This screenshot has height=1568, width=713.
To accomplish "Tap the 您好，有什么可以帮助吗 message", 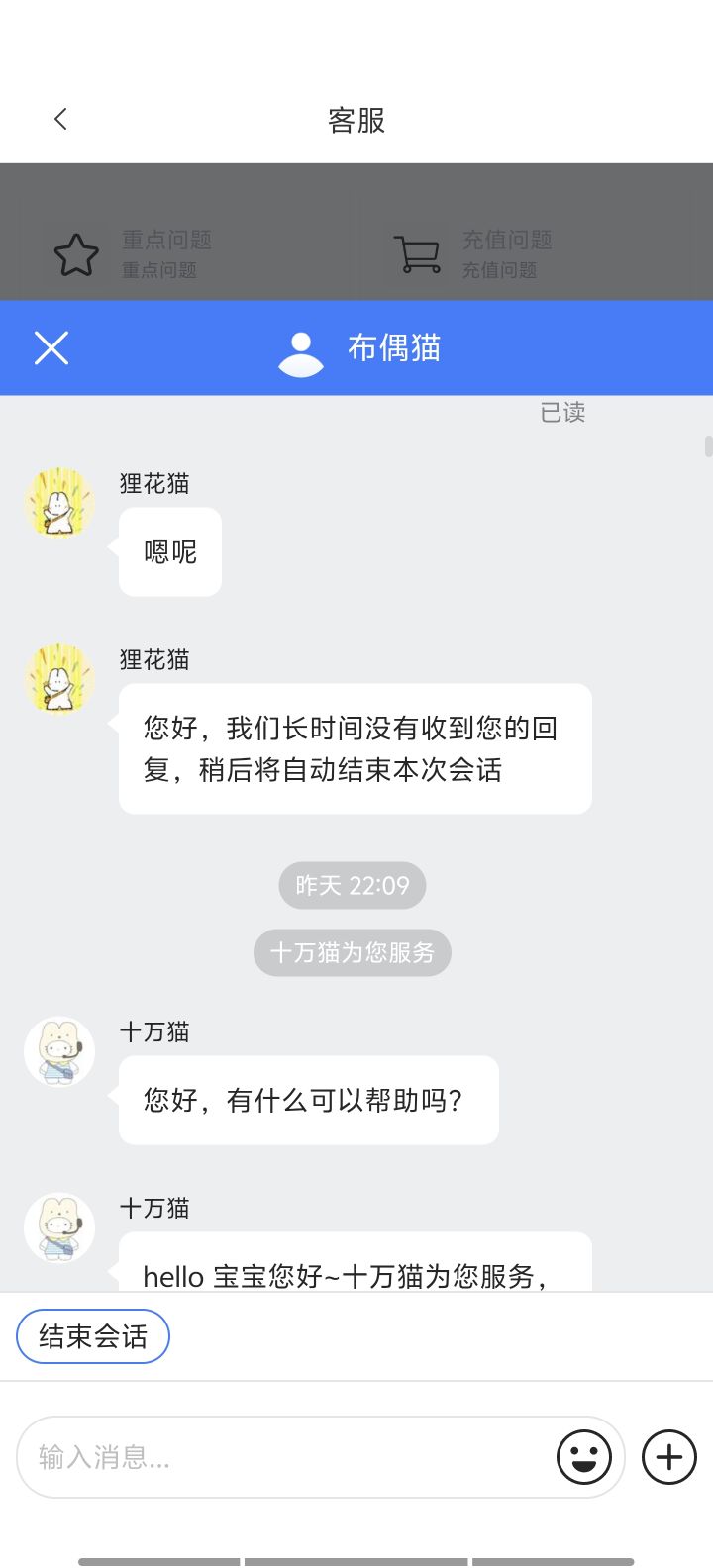I will click(x=308, y=1100).
